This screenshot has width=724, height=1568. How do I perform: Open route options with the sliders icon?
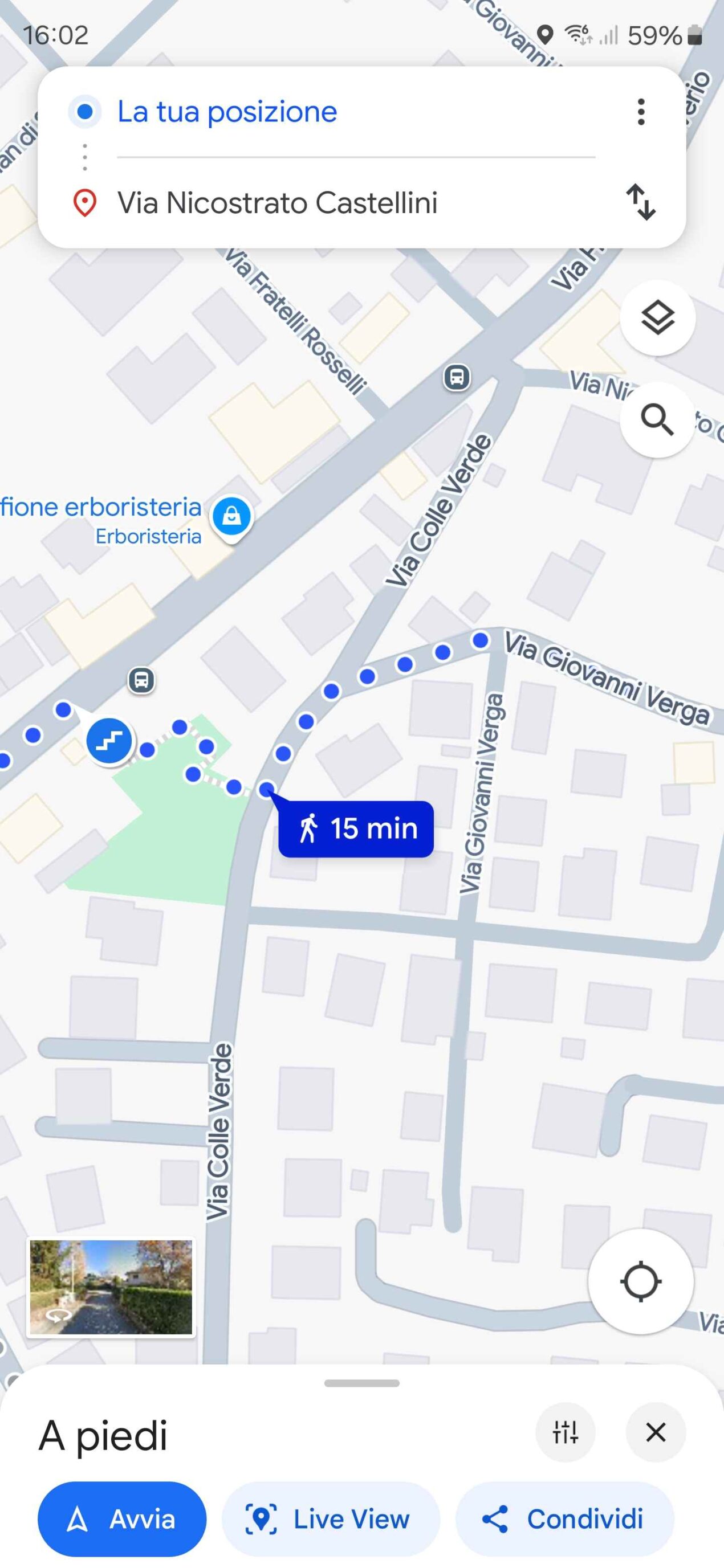click(x=566, y=1432)
